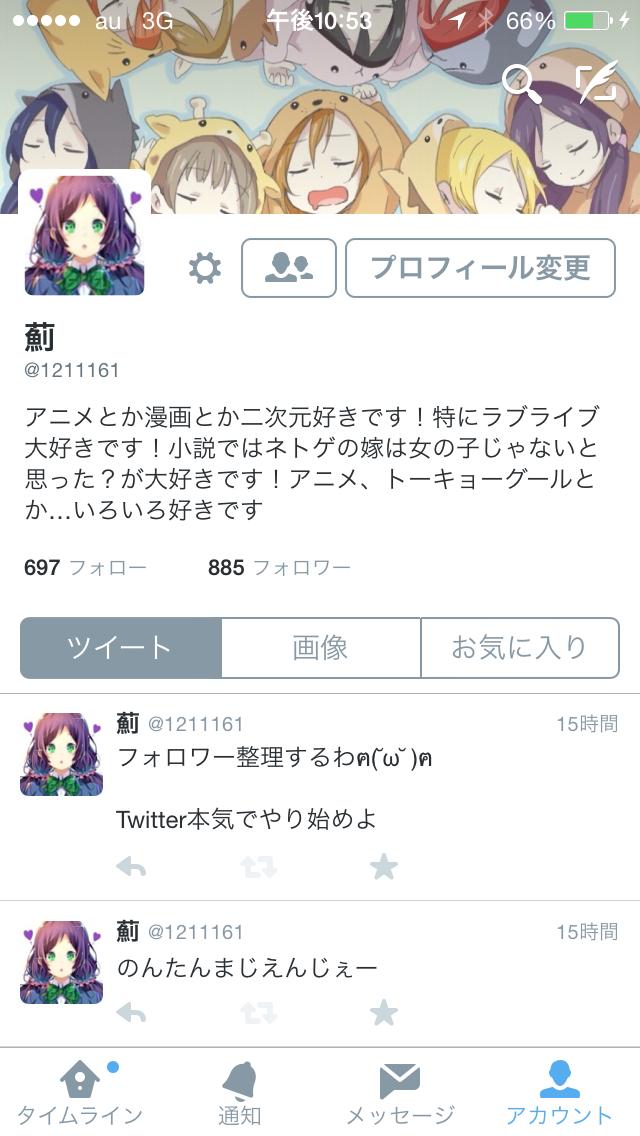Viewport: 640px width, 1136px height.
Task: Retweet the フォロワー整理するわ tweet
Action: 258,866
